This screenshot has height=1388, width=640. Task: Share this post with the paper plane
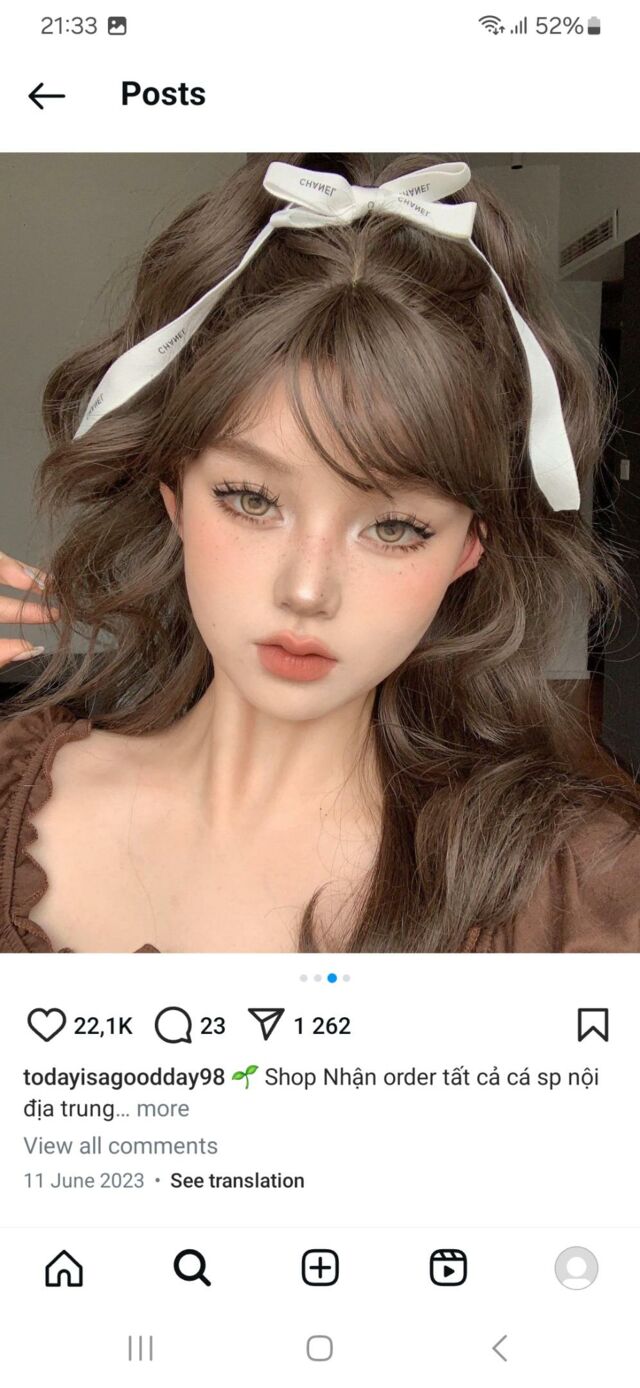[266, 1024]
